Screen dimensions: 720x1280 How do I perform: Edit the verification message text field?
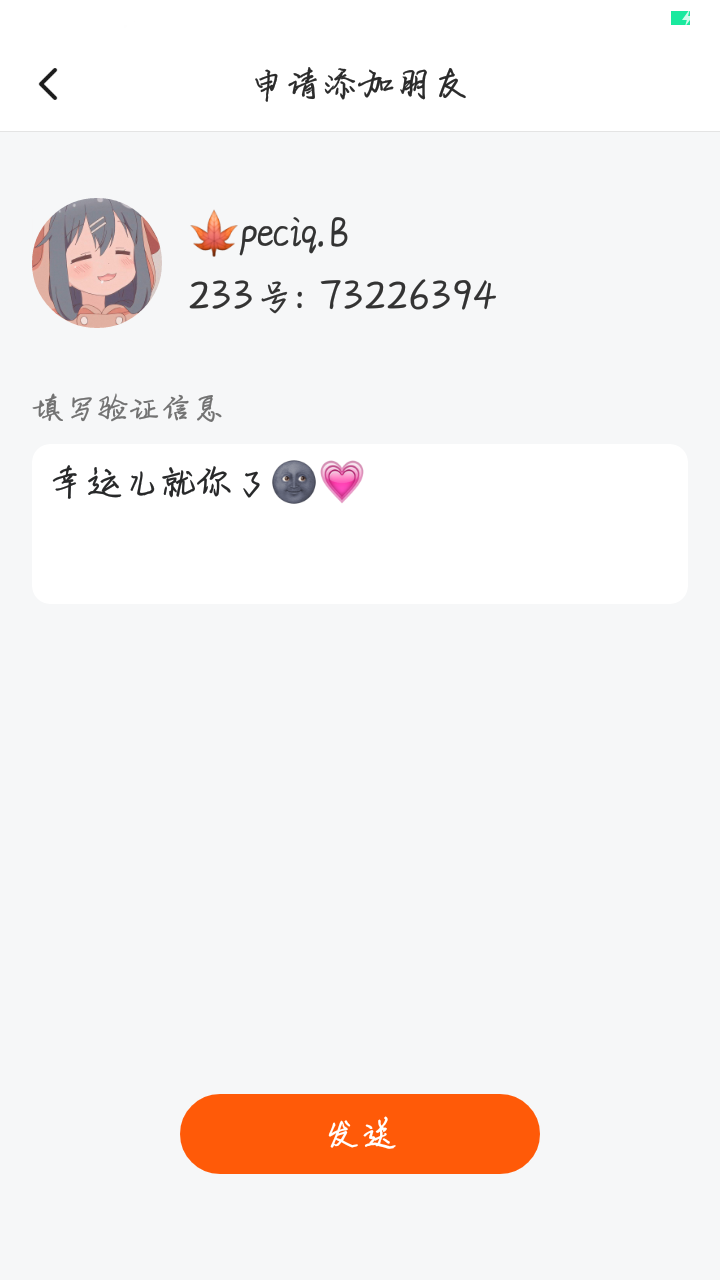coord(360,524)
